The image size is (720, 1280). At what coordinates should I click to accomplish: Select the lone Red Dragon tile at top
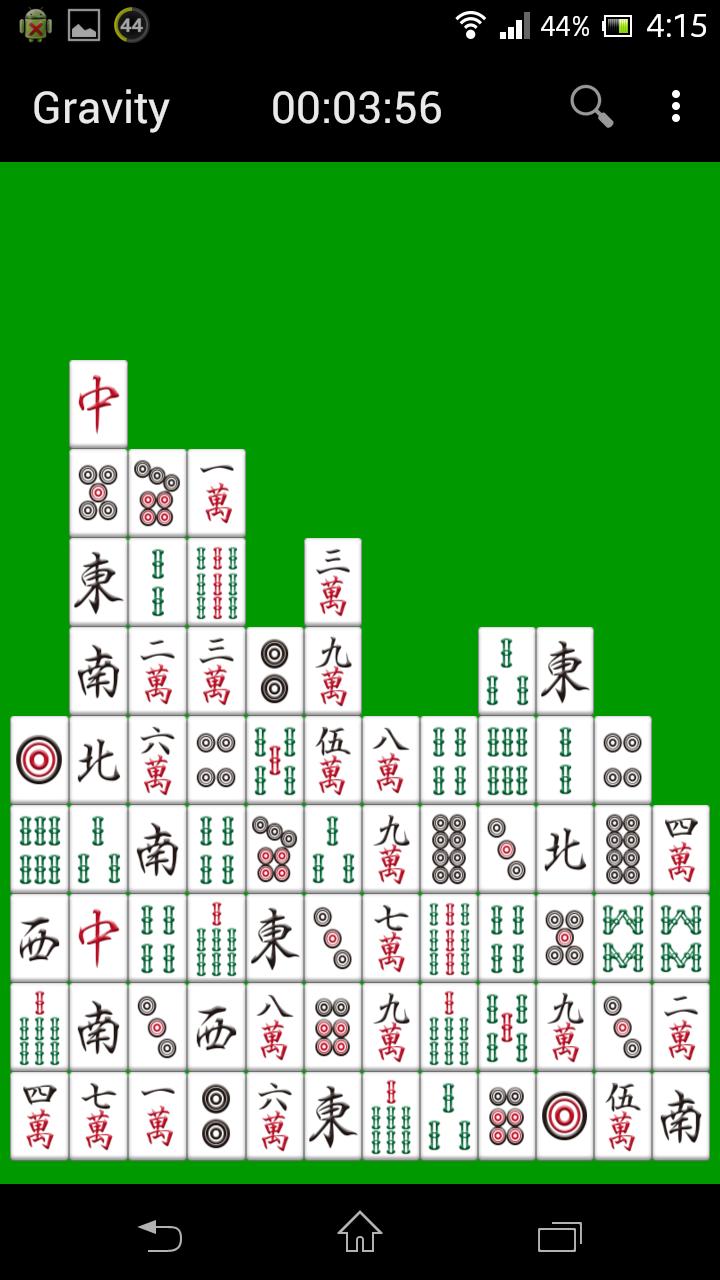pos(97,402)
